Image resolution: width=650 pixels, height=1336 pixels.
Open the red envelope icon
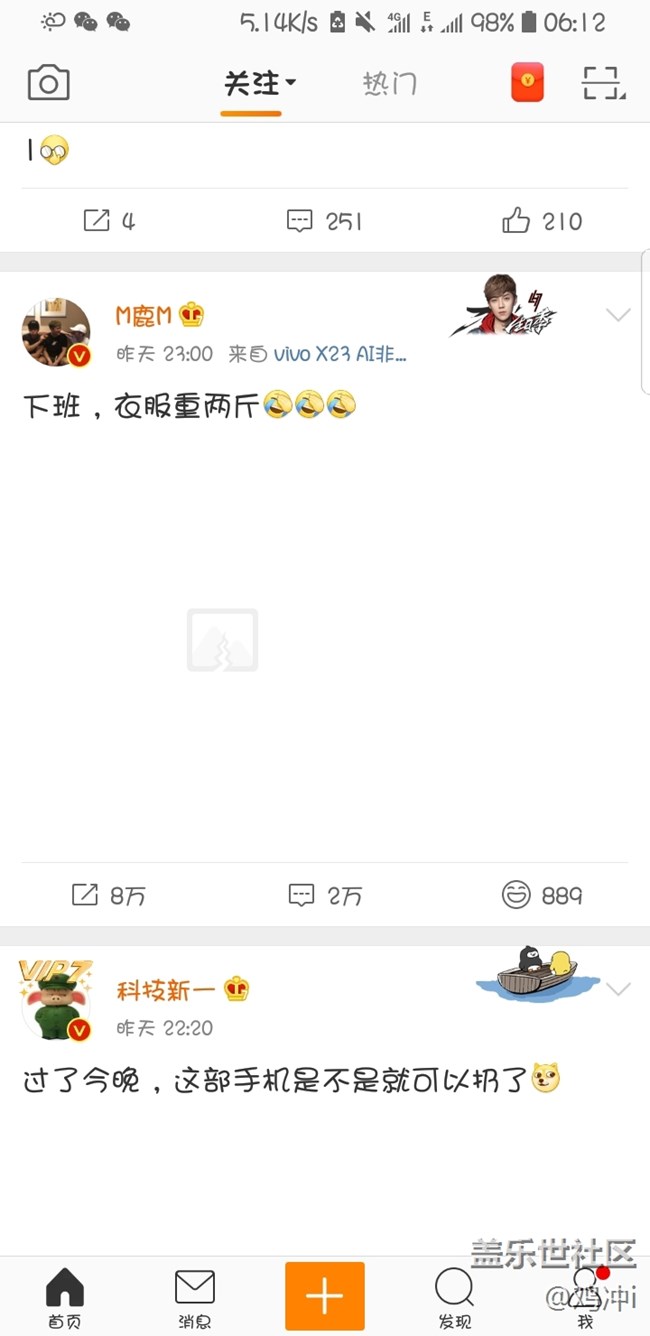click(x=527, y=83)
